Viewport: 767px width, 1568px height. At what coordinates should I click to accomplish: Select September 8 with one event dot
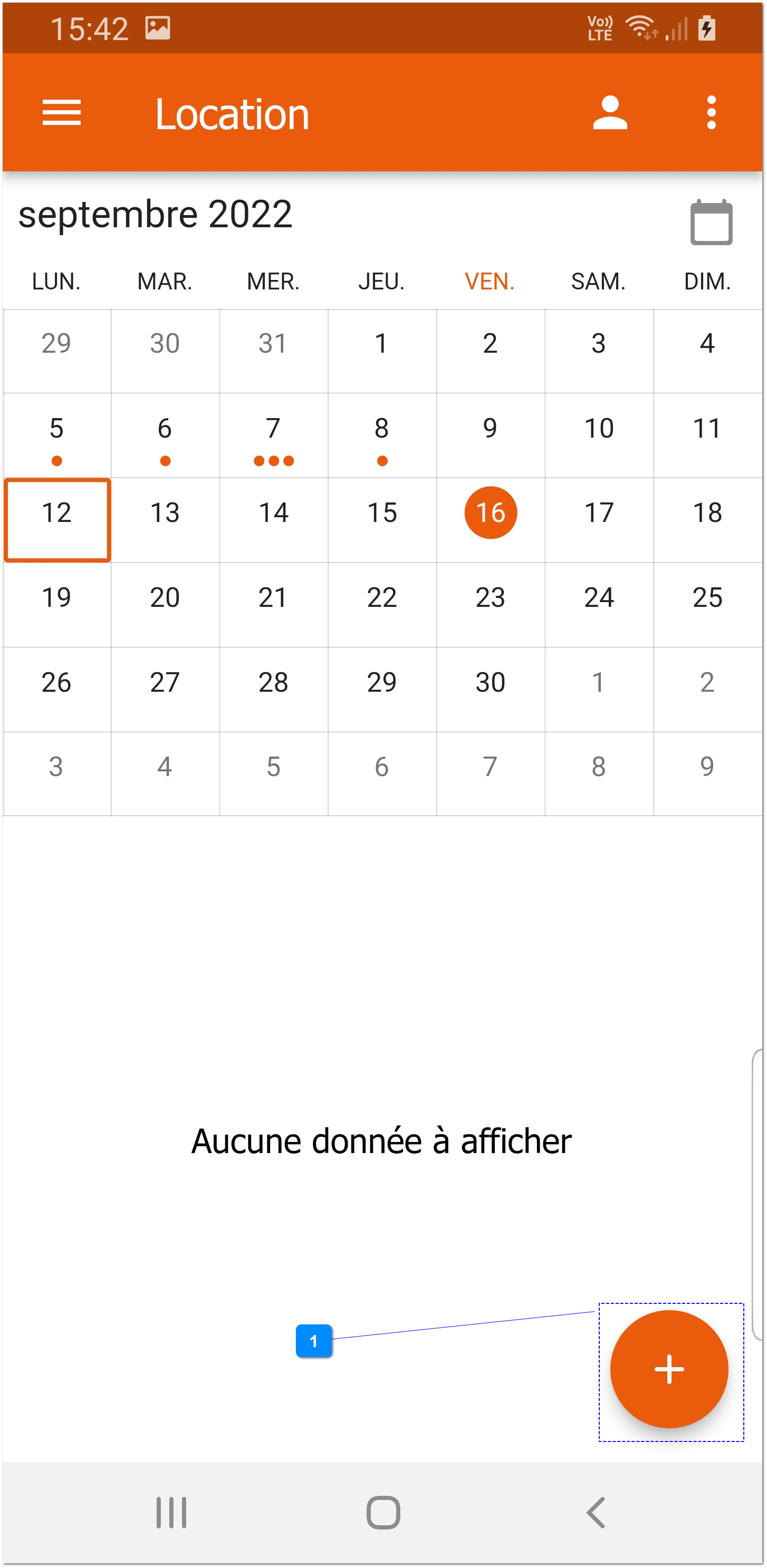pos(381,428)
